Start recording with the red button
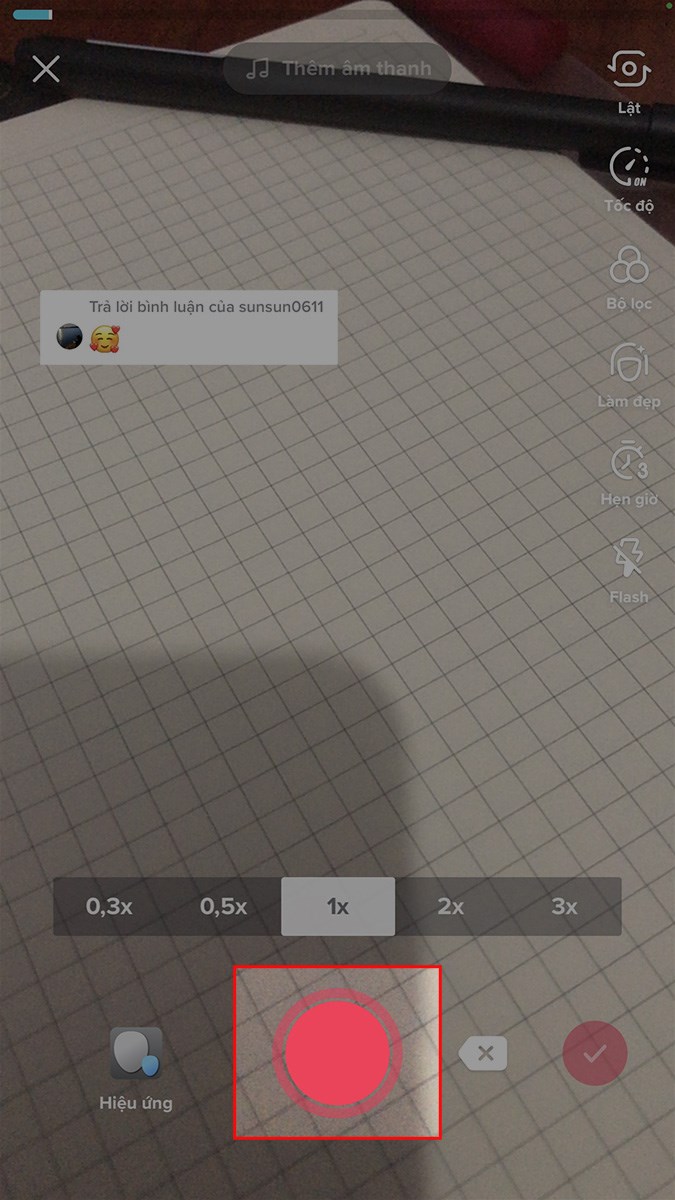675x1200 pixels. (337, 1052)
